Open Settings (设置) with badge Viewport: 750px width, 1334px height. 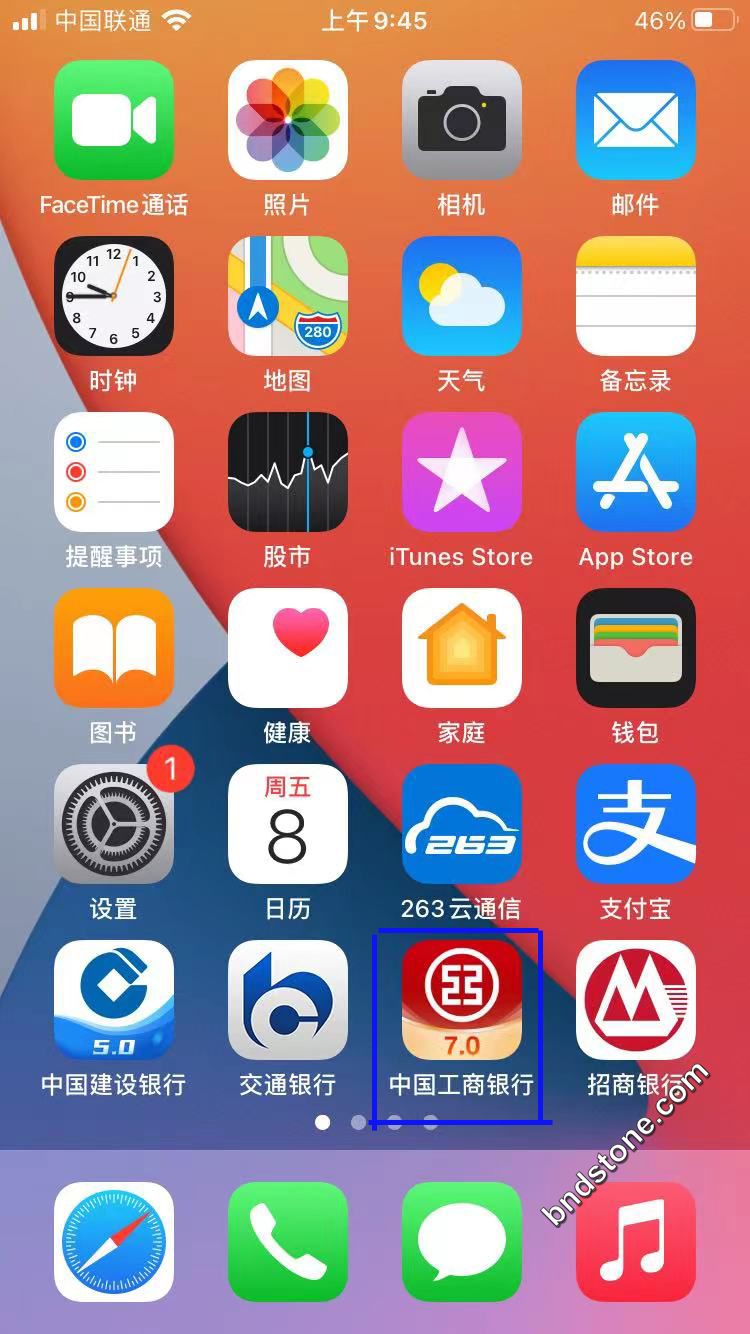[x=113, y=824]
